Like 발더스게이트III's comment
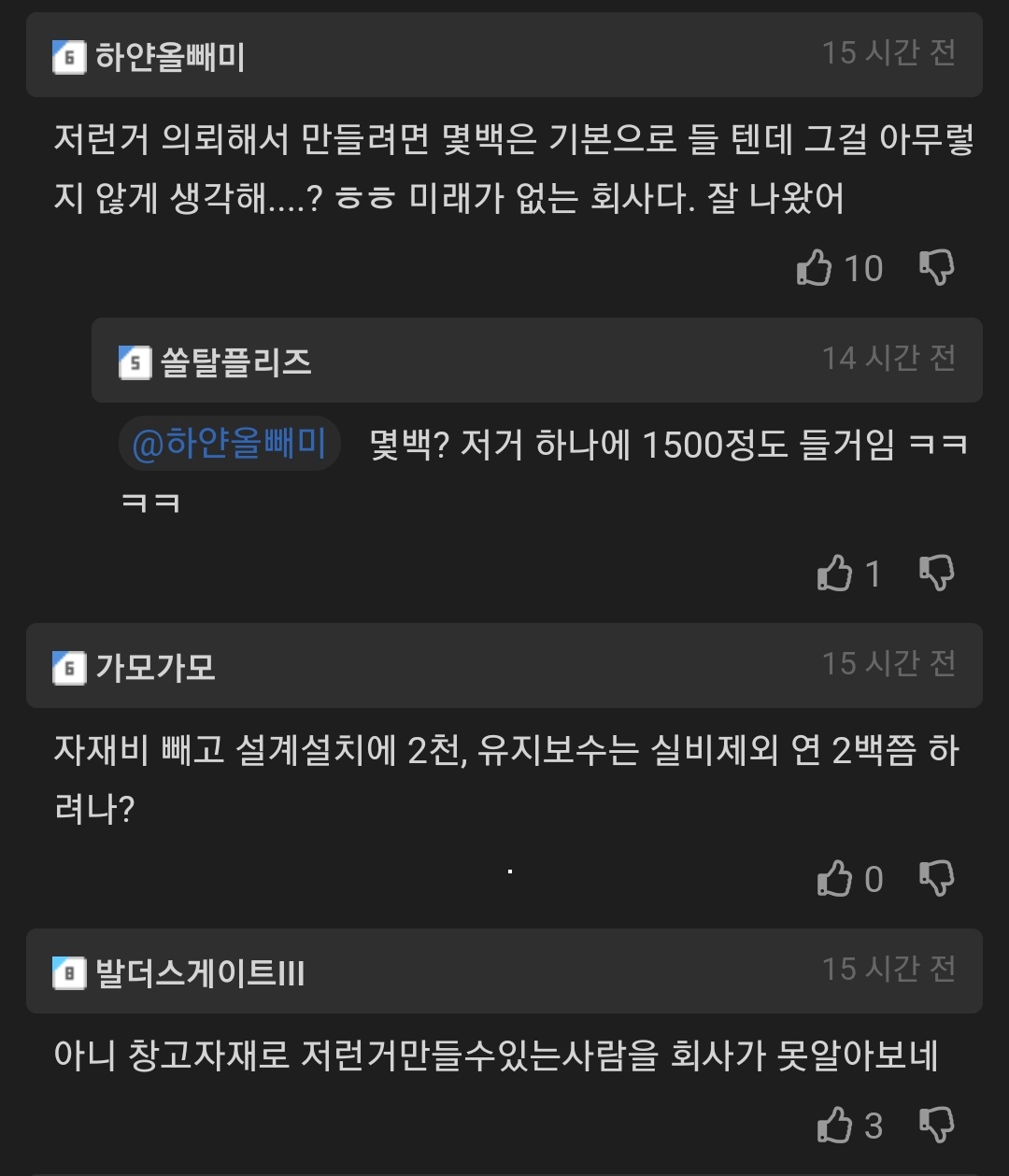Screen dimensions: 1009x1176 tap(835, 1126)
